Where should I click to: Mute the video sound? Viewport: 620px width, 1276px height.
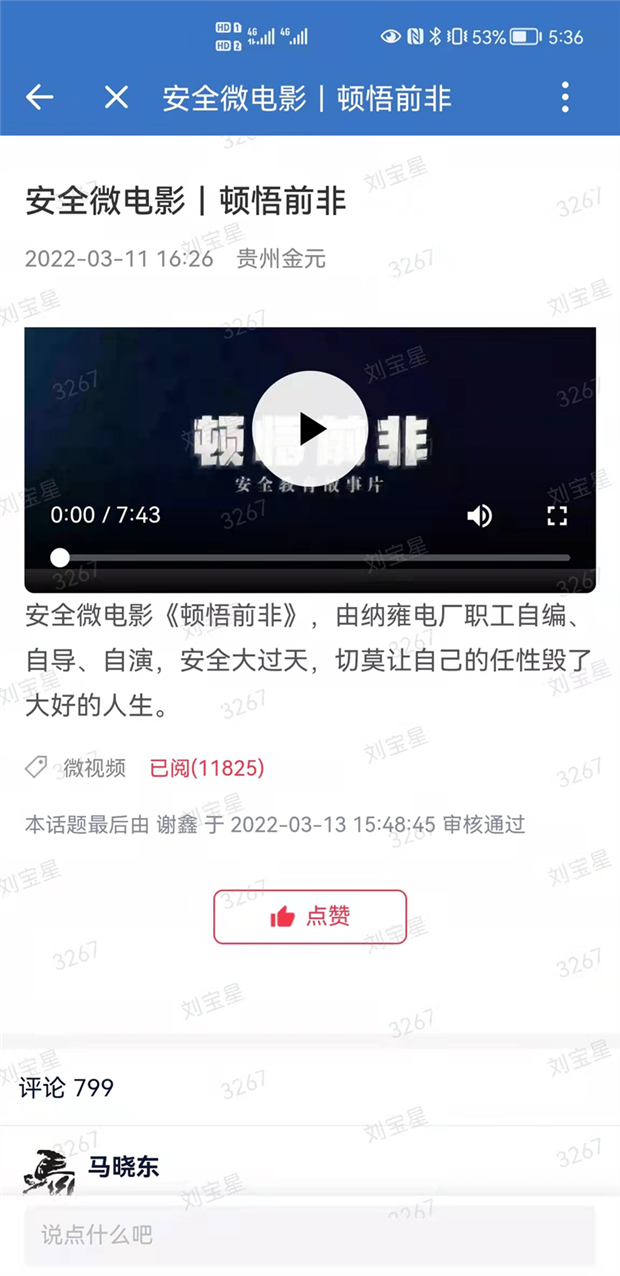[479, 516]
